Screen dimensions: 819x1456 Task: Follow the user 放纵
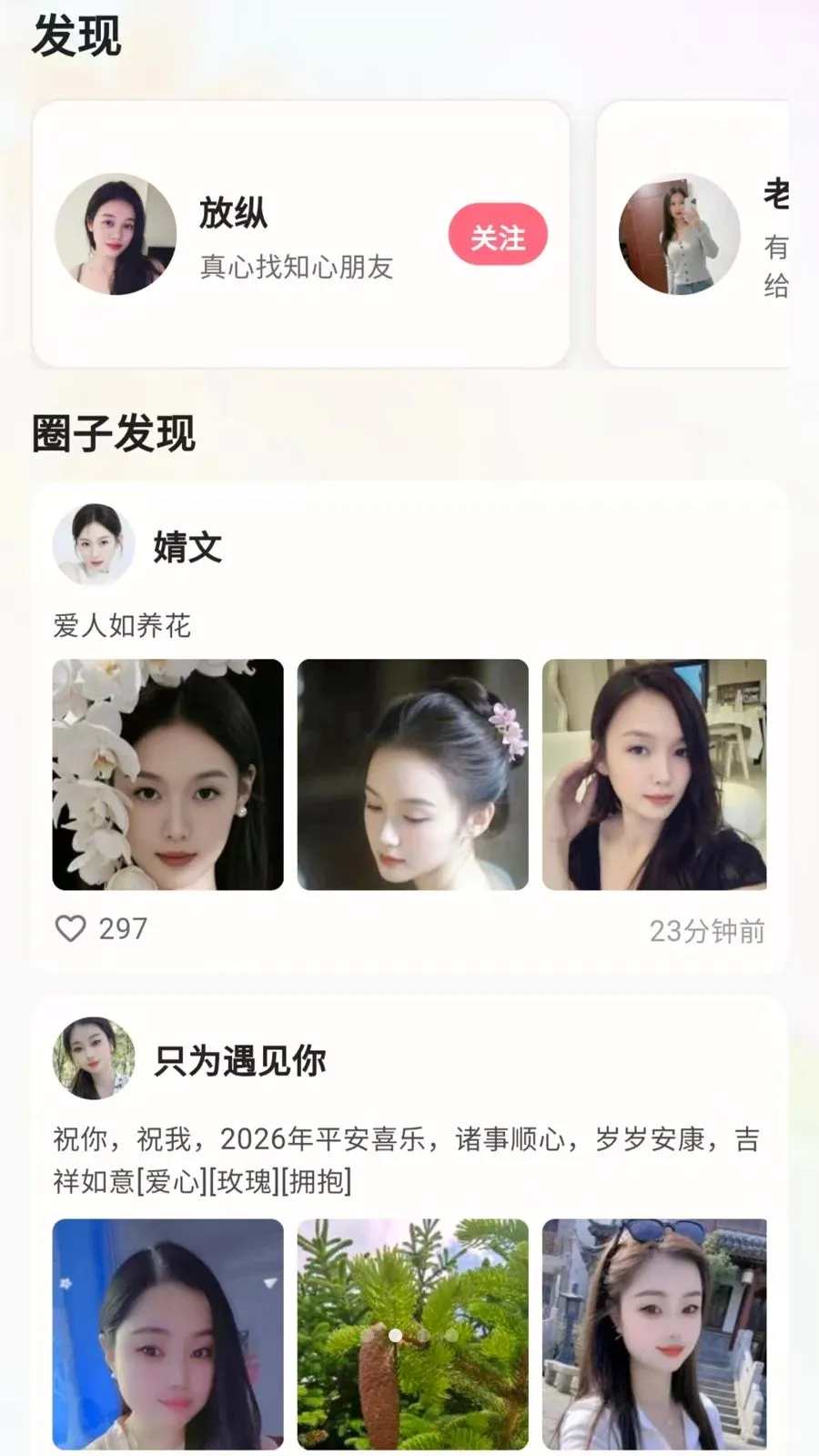pos(498,235)
